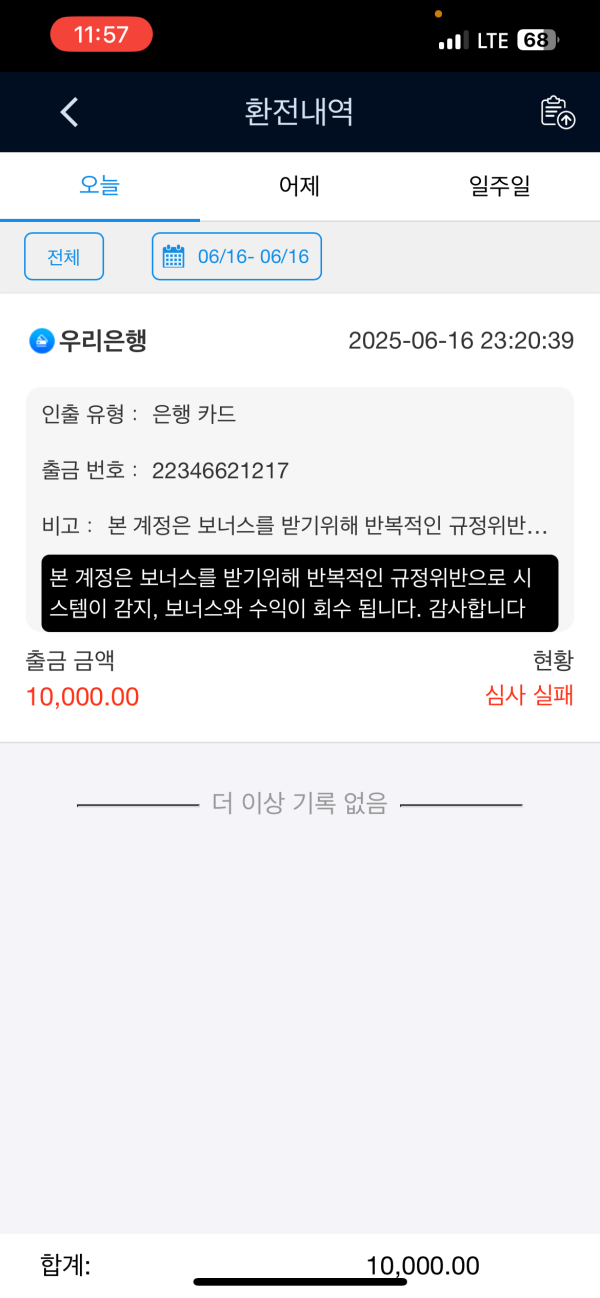
Task: Switch to the 오늘 tab
Action: tap(100, 186)
